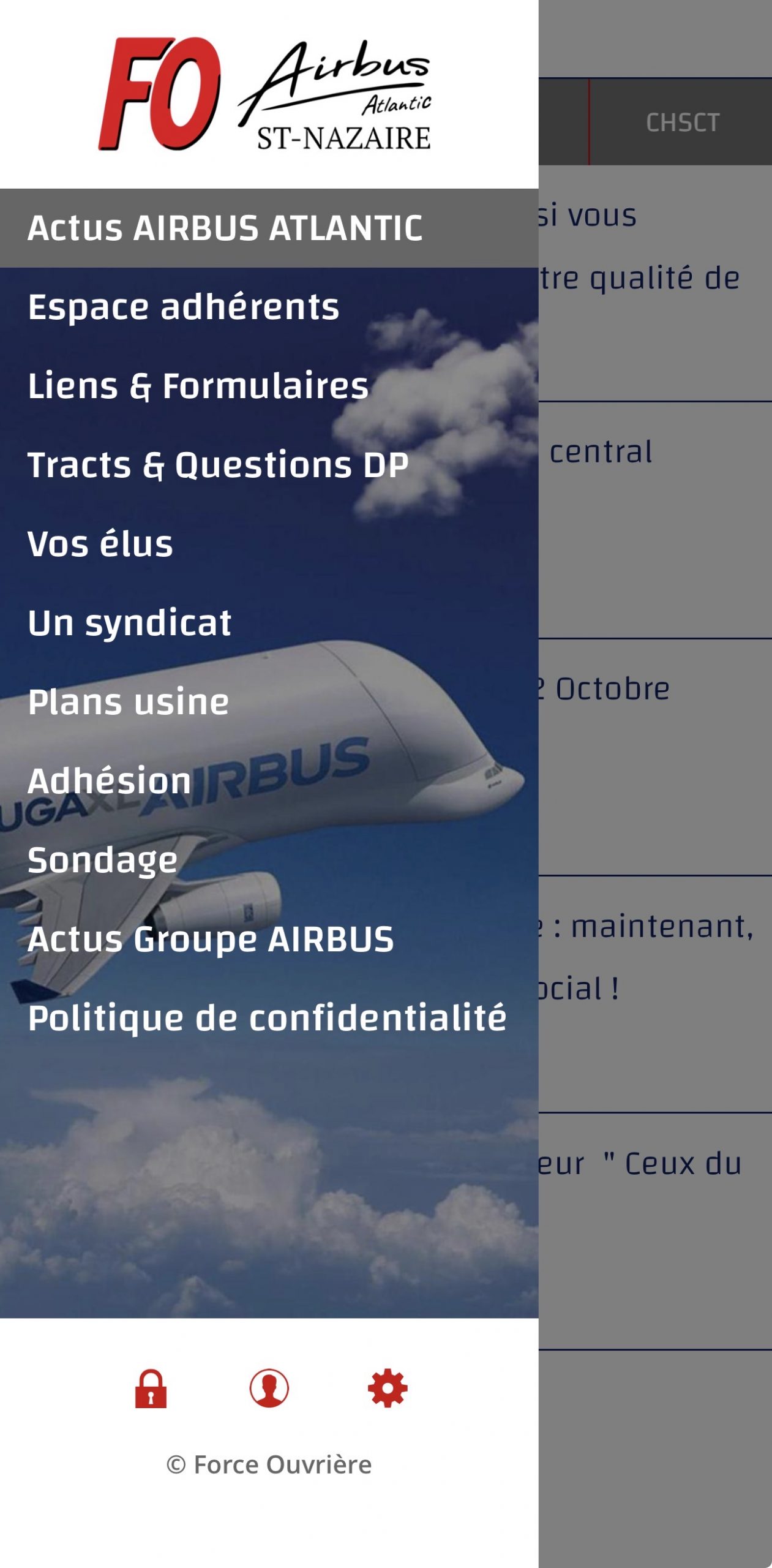Viewport: 772px width, 1568px height.
Task: Open settings via the gear icon
Action: [x=388, y=1389]
